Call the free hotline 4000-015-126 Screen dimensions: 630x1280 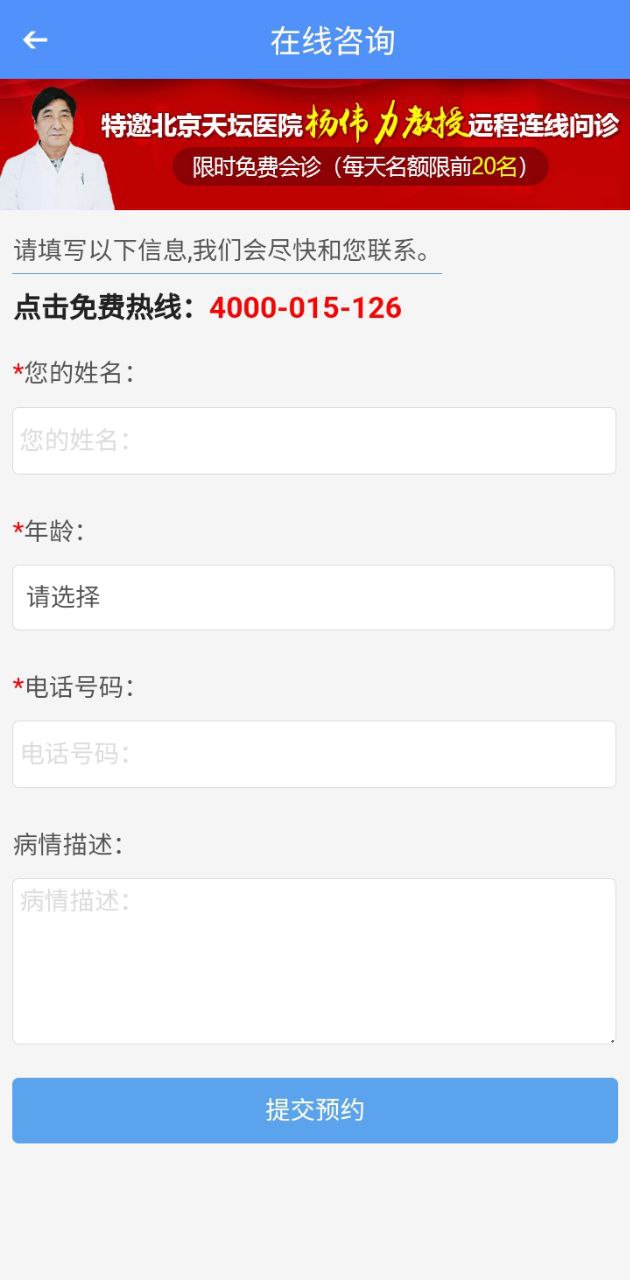click(305, 308)
